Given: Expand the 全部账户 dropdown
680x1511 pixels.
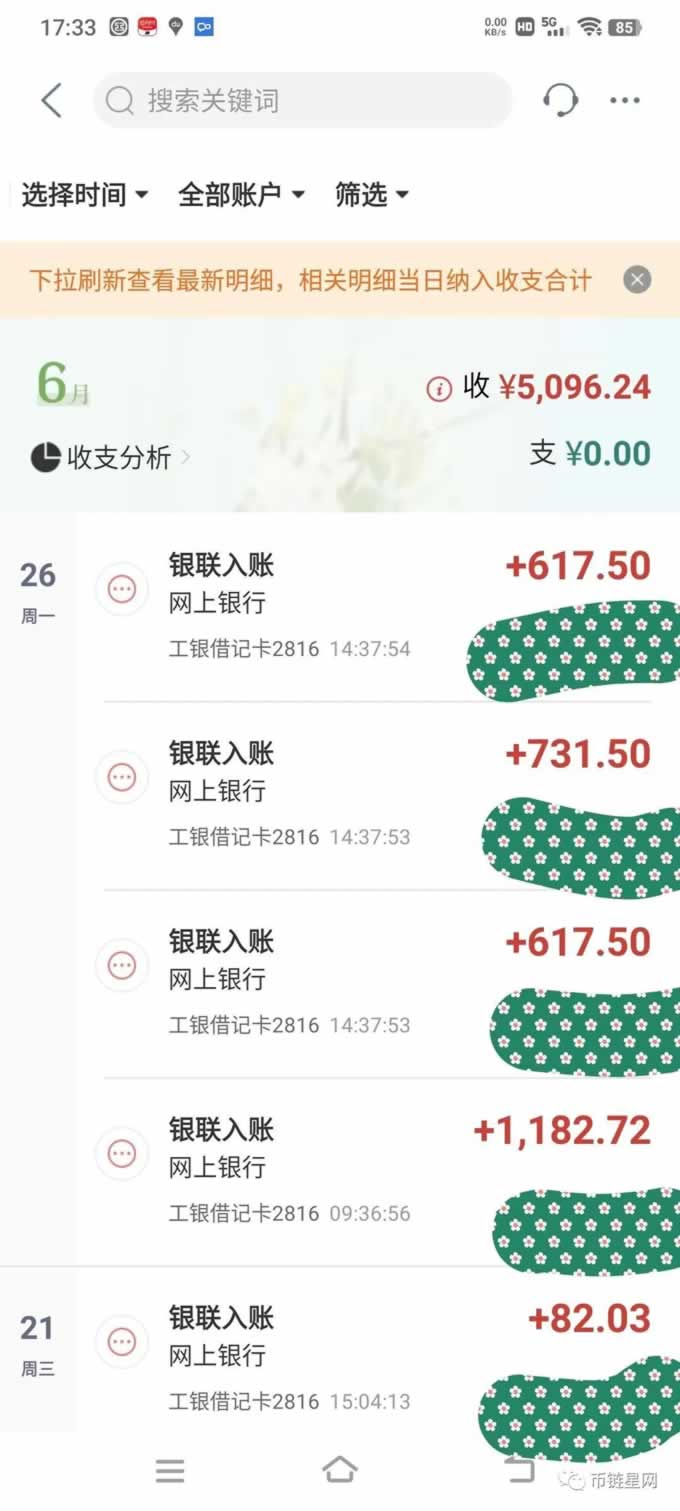Looking at the screenshot, I should (241, 195).
